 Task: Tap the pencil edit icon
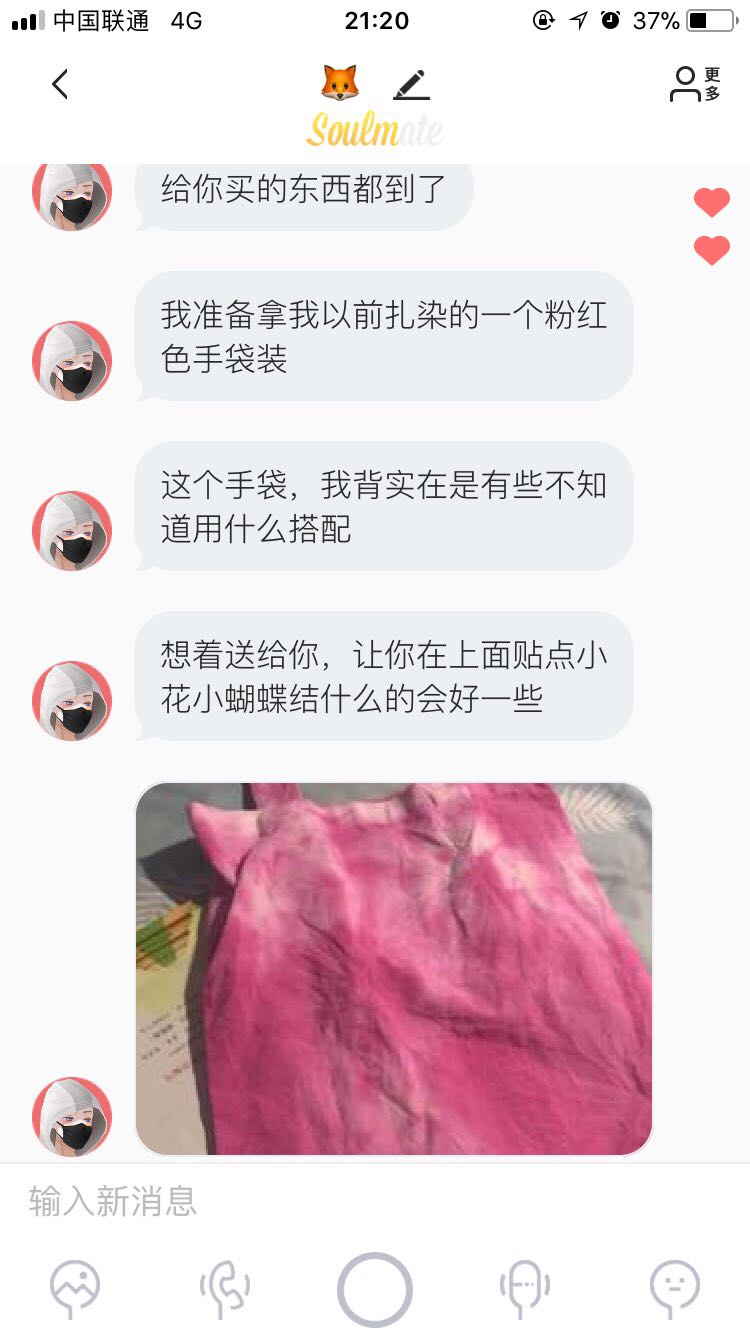[x=411, y=85]
